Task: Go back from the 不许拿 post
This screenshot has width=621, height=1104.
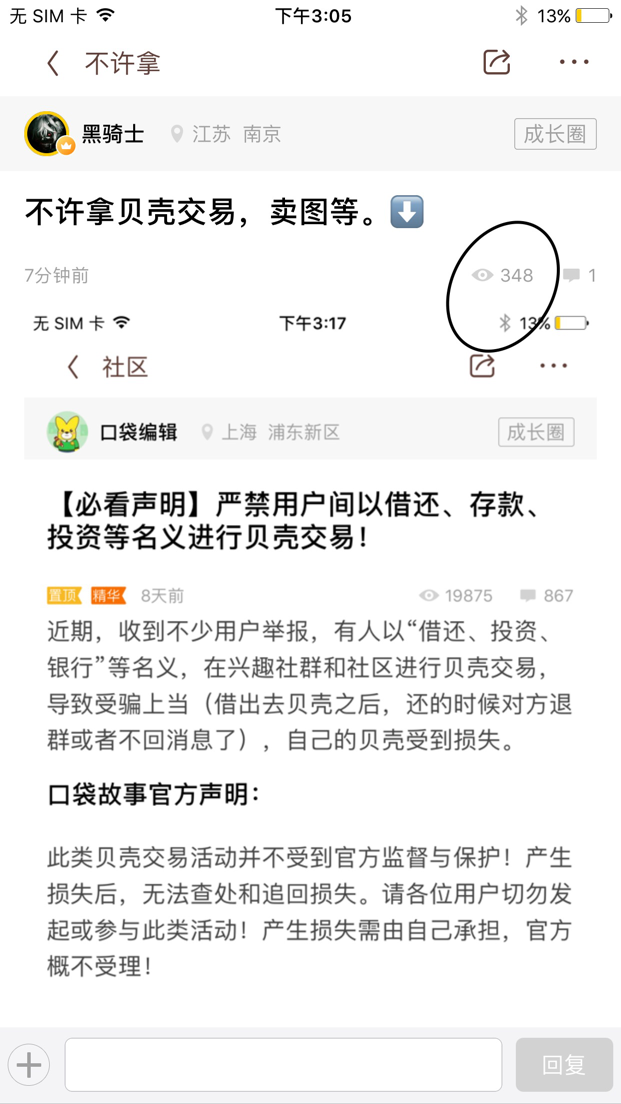Action: [54, 63]
